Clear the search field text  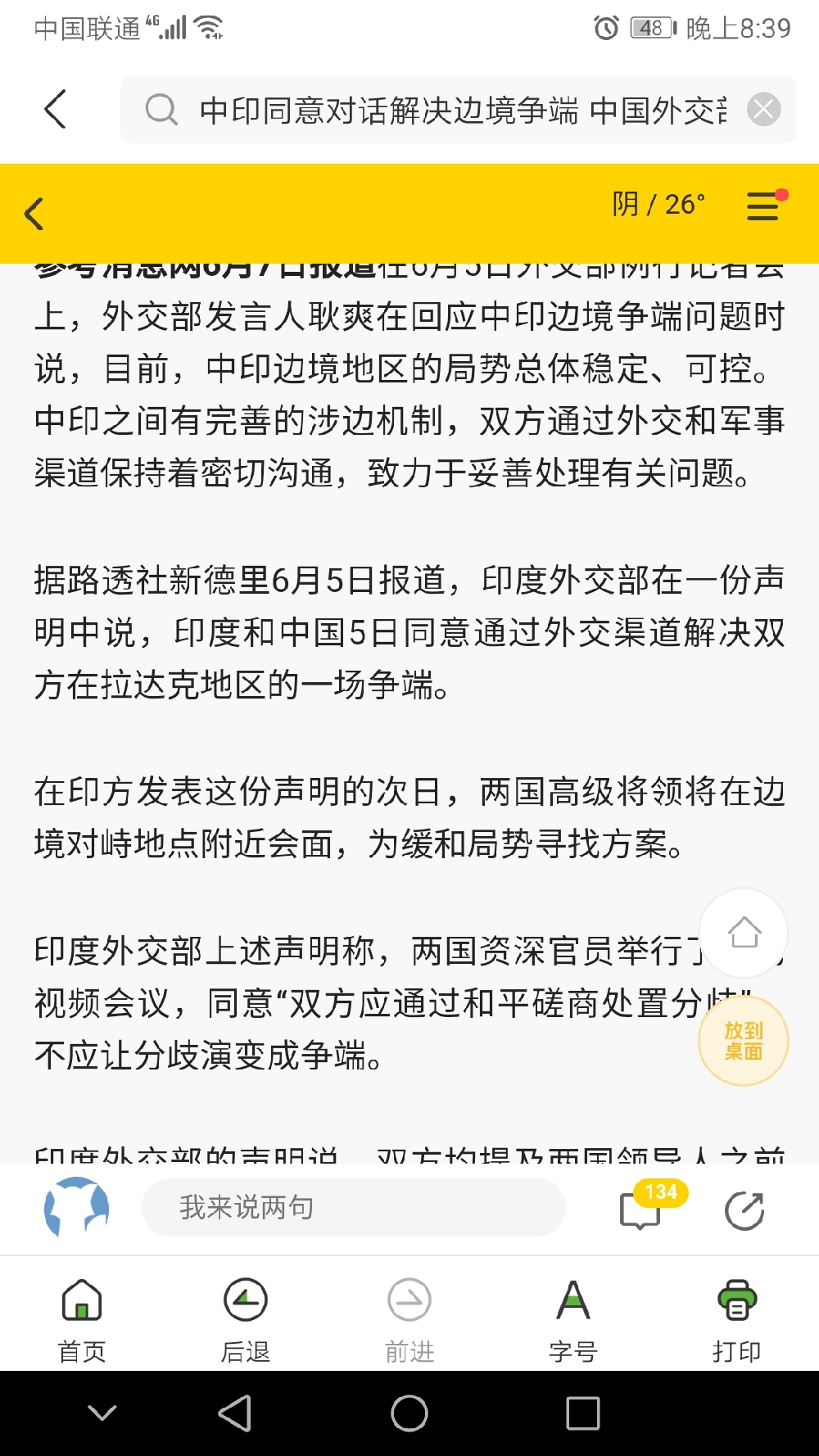[x=763, y=110]
